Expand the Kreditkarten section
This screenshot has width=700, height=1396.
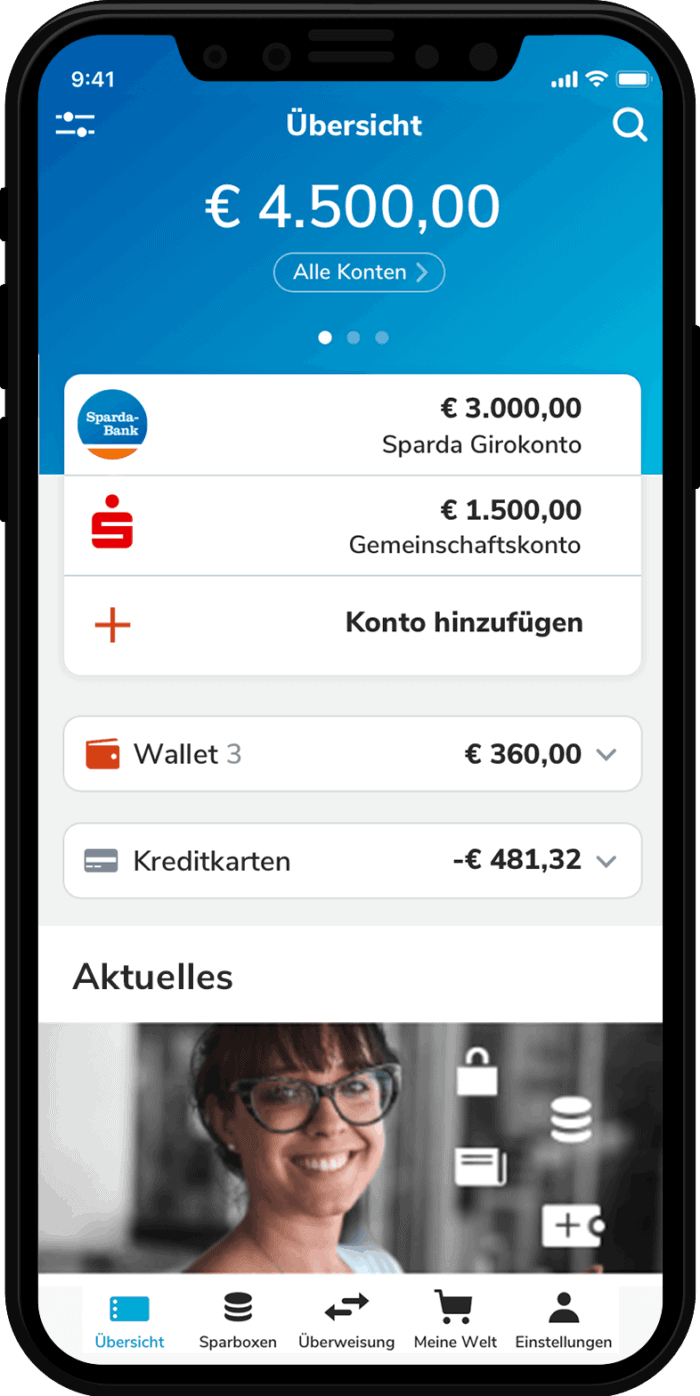tap(352, 861)
